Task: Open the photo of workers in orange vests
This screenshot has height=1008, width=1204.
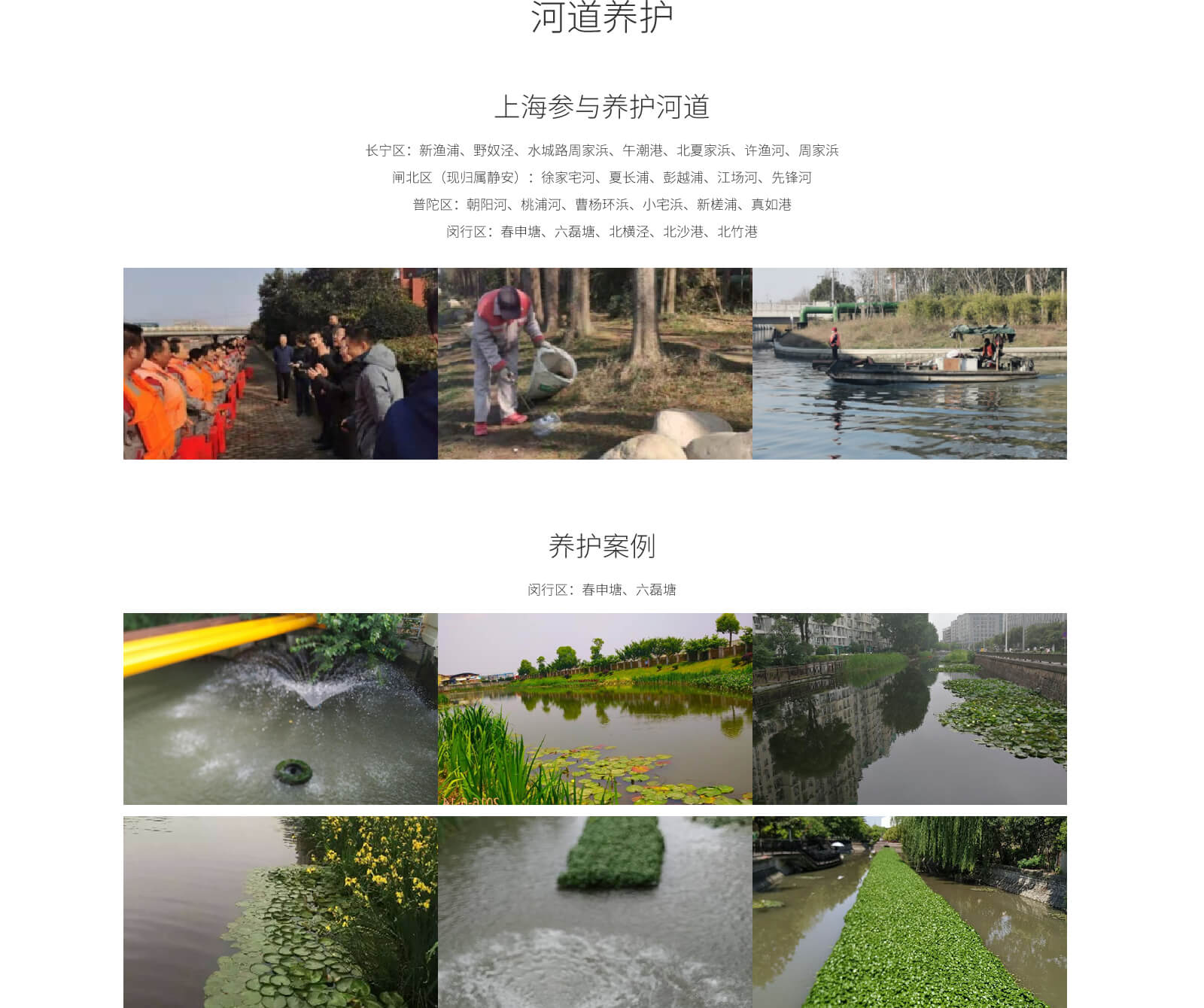Action: [280, 363]
